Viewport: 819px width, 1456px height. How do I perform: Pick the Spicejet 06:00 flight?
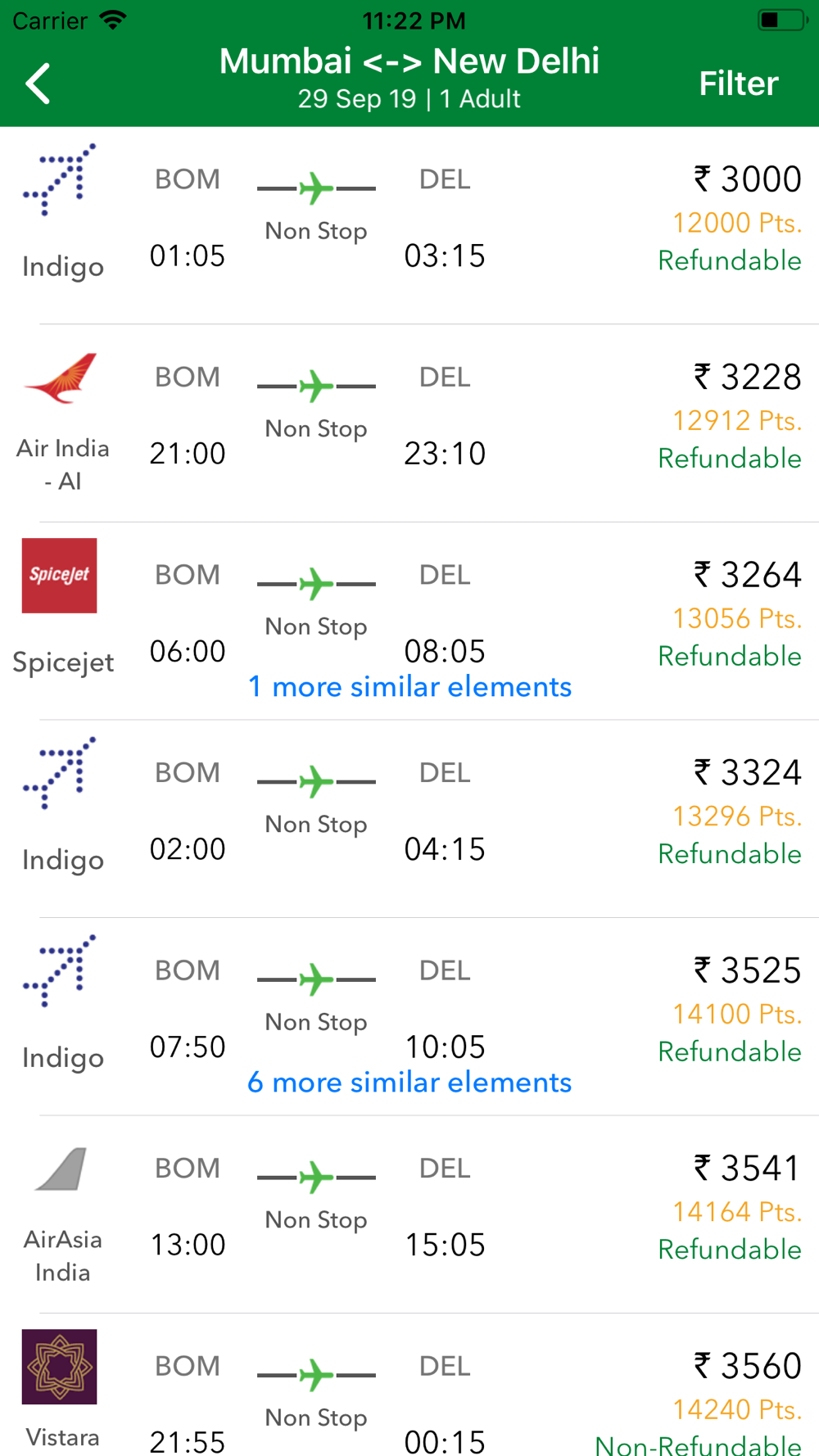409,610
